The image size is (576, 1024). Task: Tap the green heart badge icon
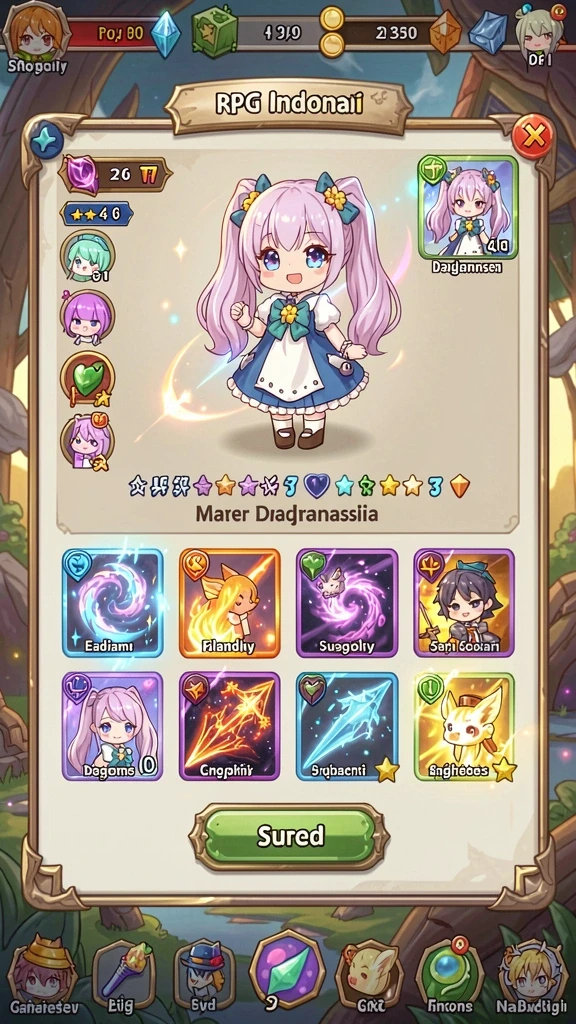(x=87, y=378)
